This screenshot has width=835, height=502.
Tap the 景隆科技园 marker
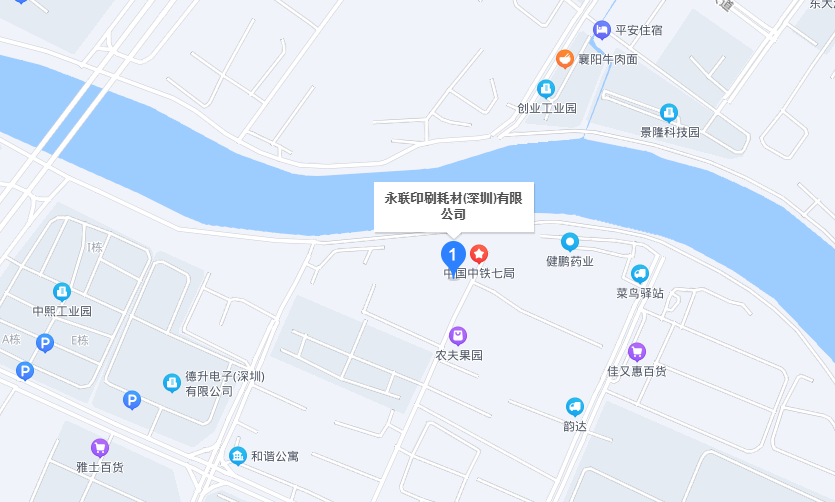tap(669, 113)
